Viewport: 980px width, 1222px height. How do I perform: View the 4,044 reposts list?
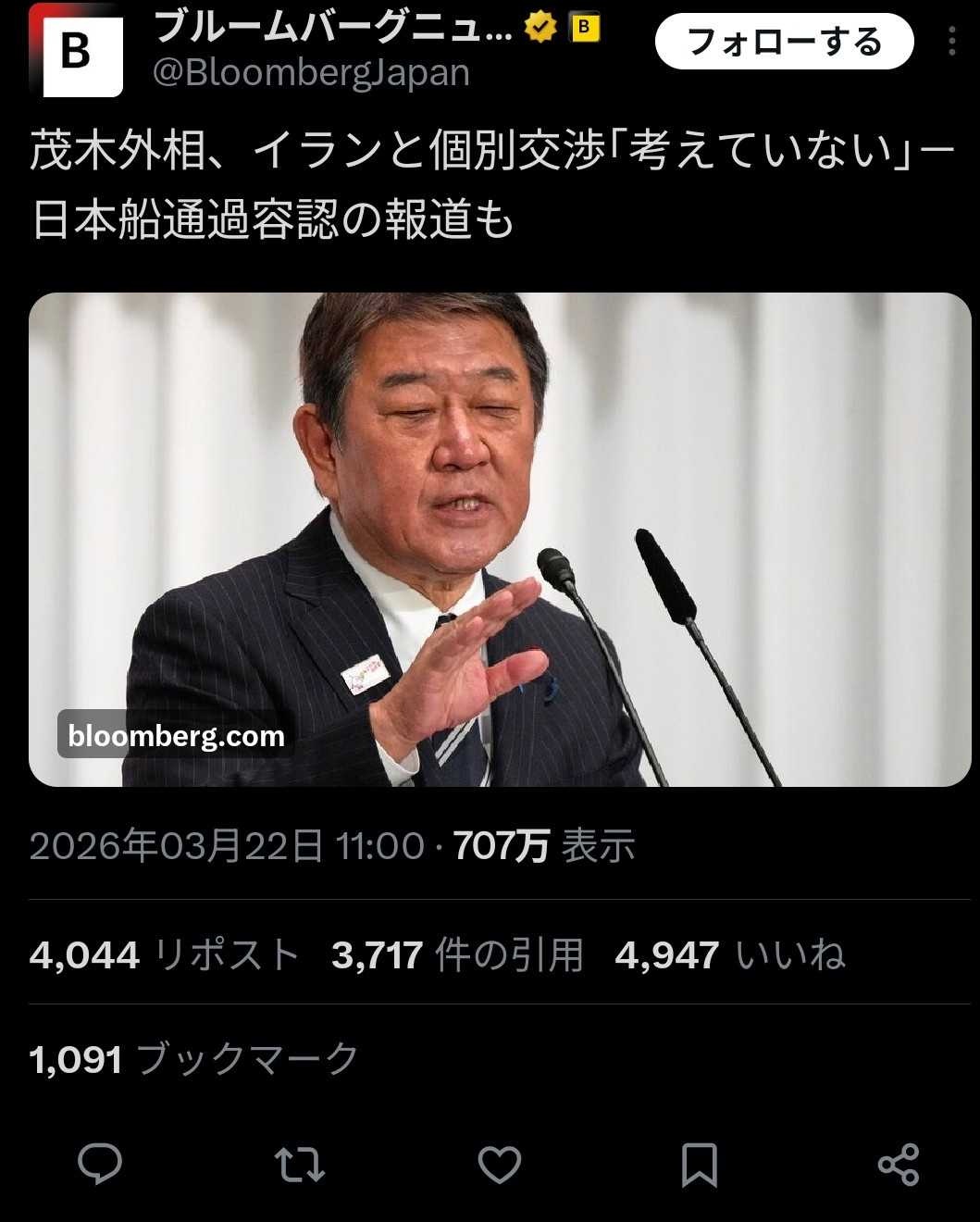164,954
